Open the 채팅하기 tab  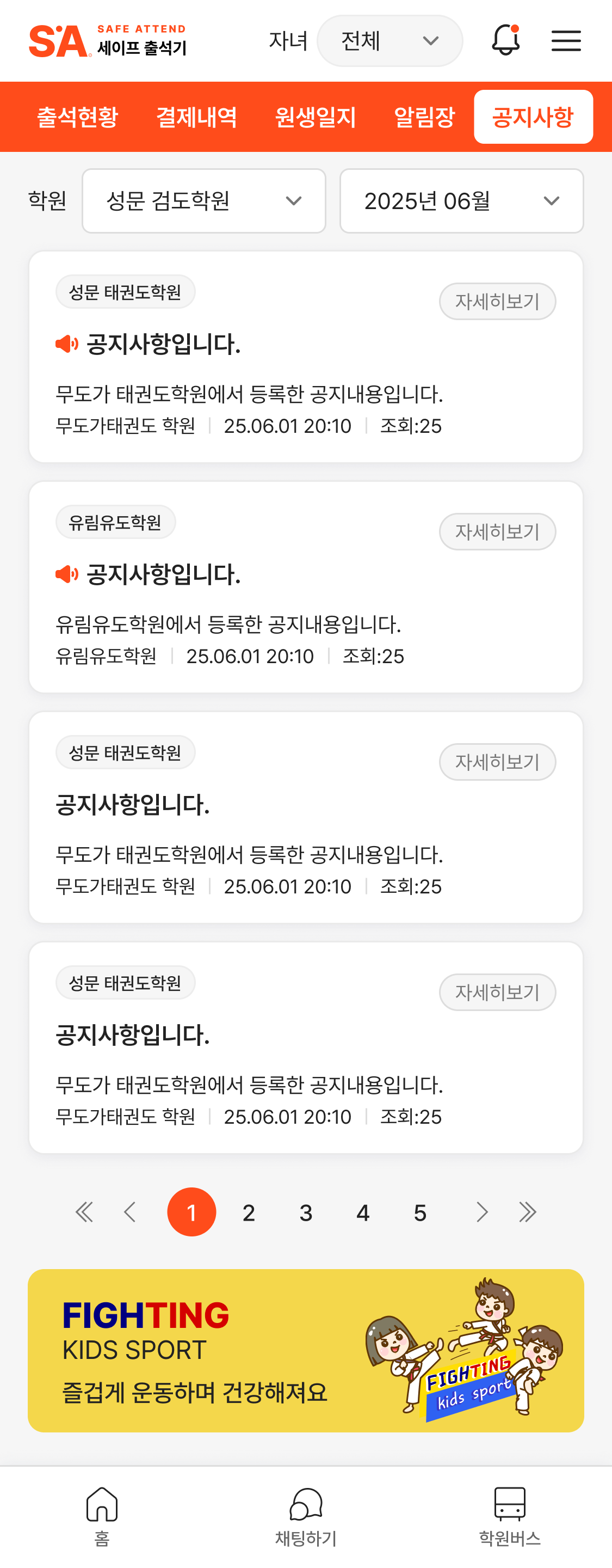pos(305,1516)
